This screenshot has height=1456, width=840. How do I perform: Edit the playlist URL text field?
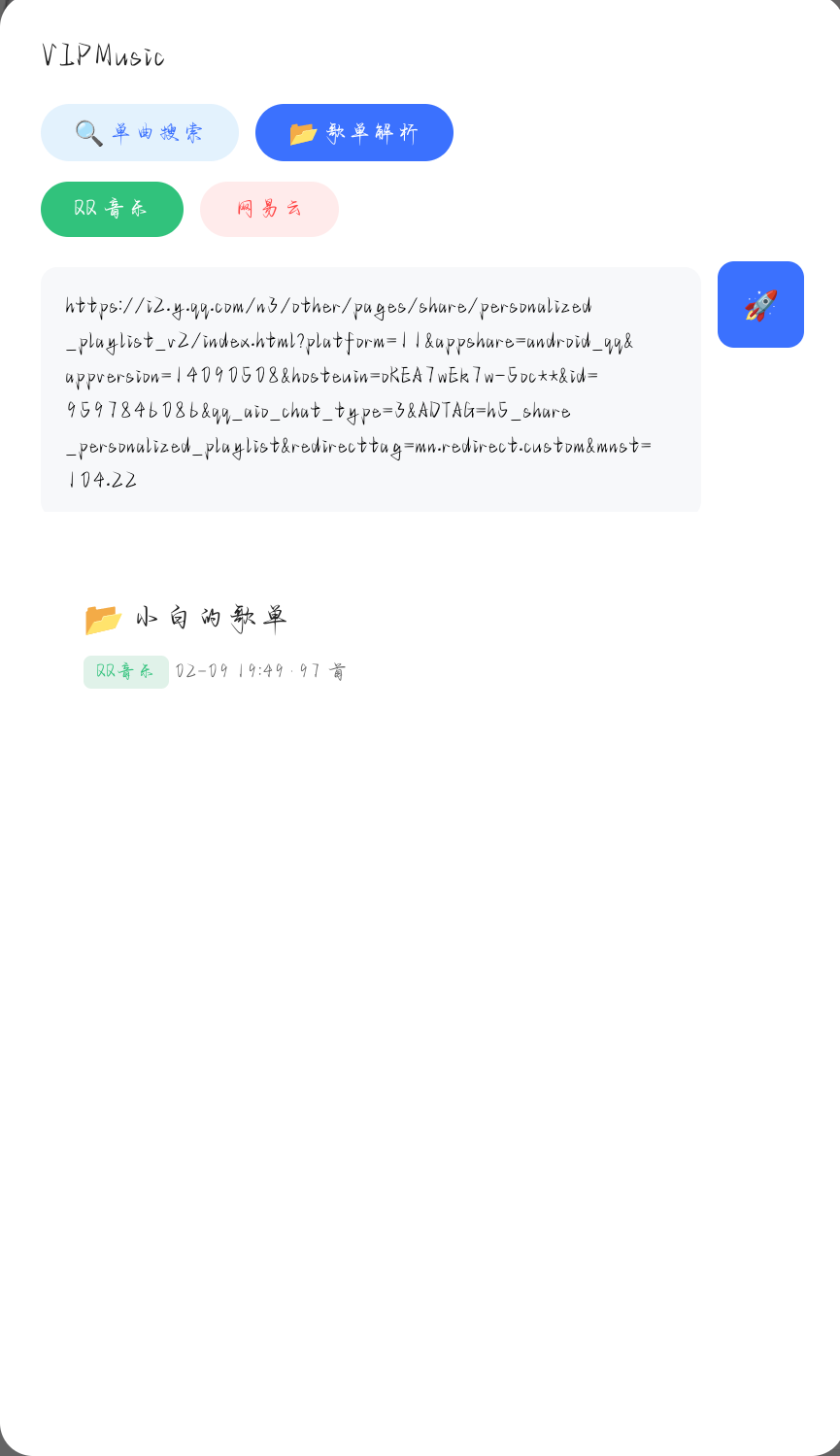coord(370,389)
